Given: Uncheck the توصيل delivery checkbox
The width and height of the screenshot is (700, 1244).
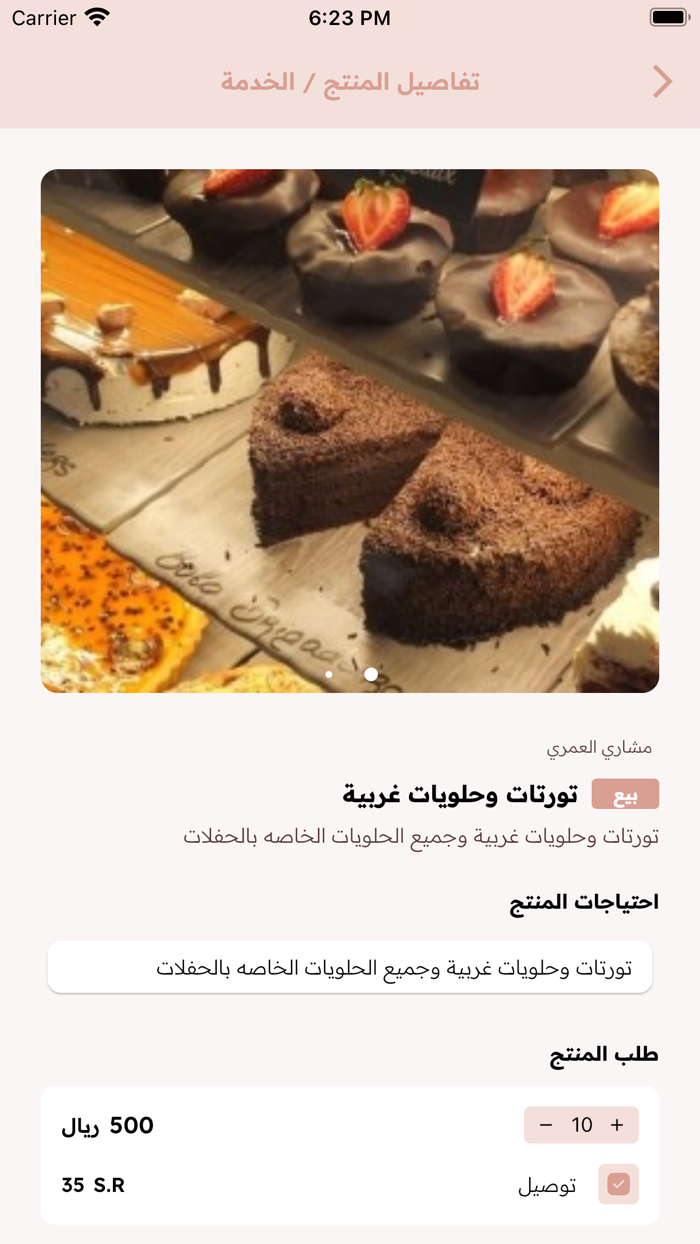Looking at the screenshot, I should pyautogui.click(x=619, y=1185).
